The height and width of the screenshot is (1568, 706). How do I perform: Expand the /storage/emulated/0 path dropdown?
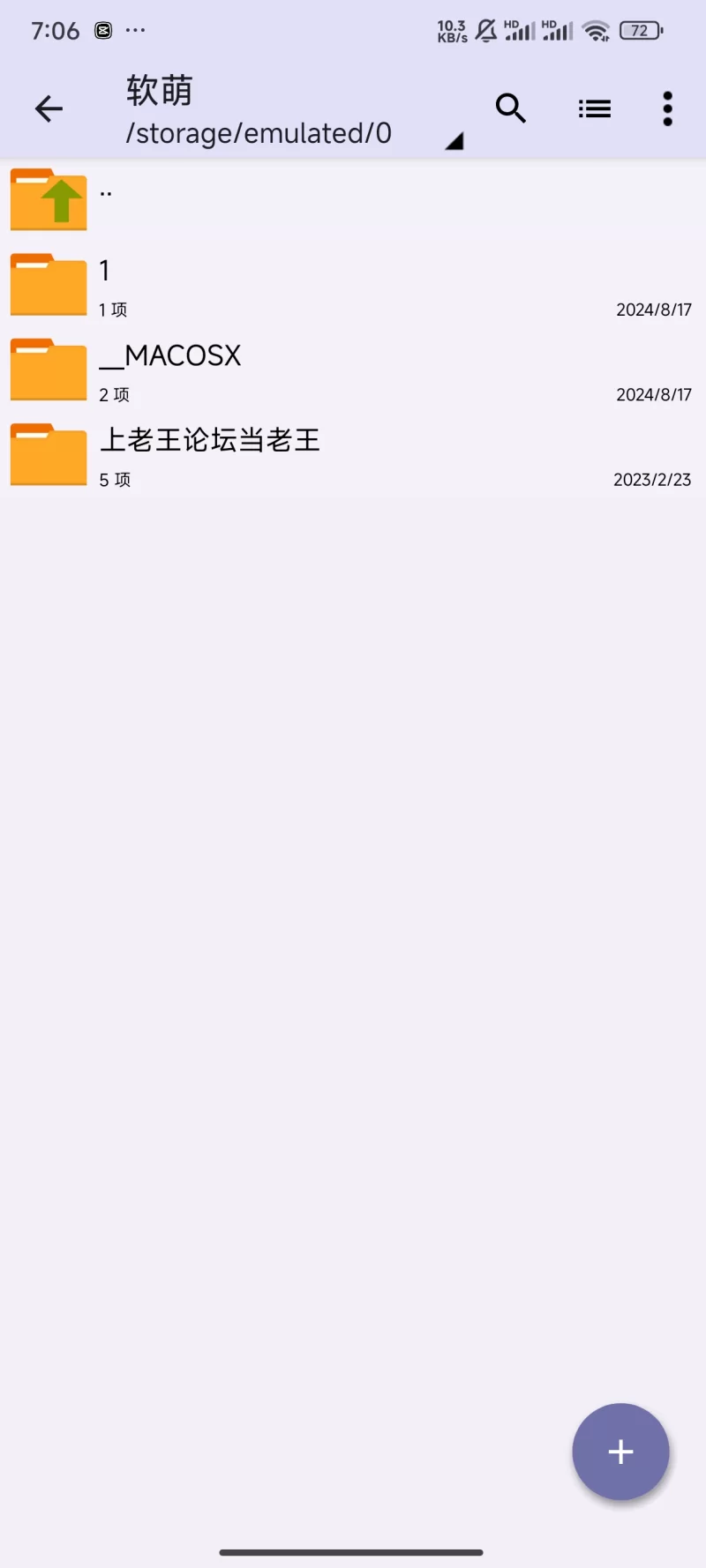pos(454,141)
